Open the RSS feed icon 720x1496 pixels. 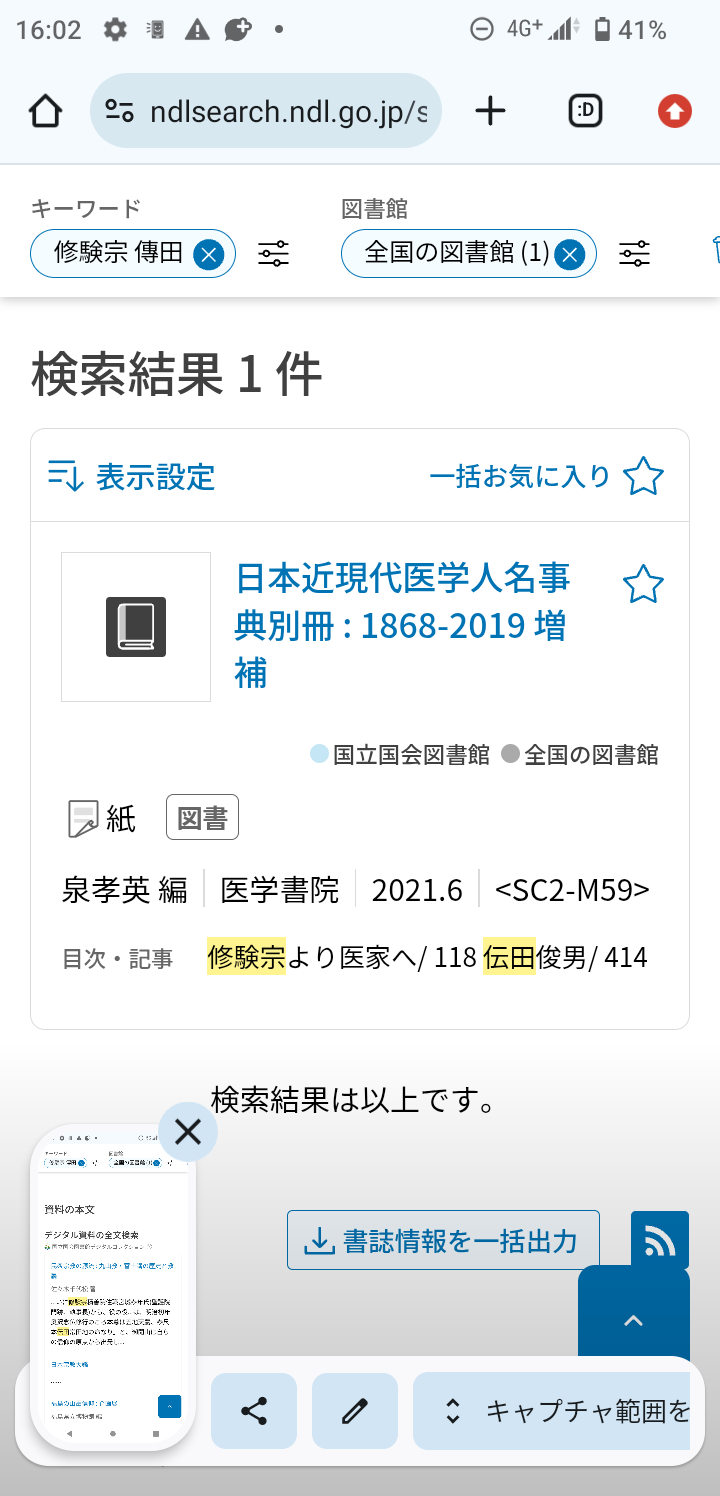click(x=660, y=1241)
